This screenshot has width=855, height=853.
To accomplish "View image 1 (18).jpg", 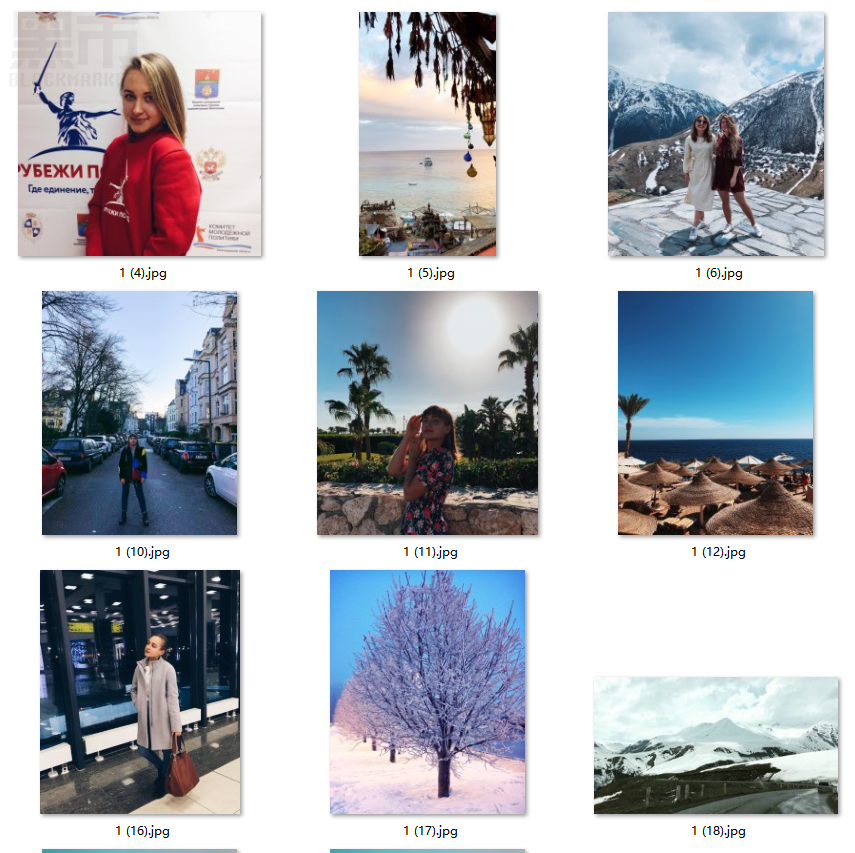I will (x=716, y=745).
